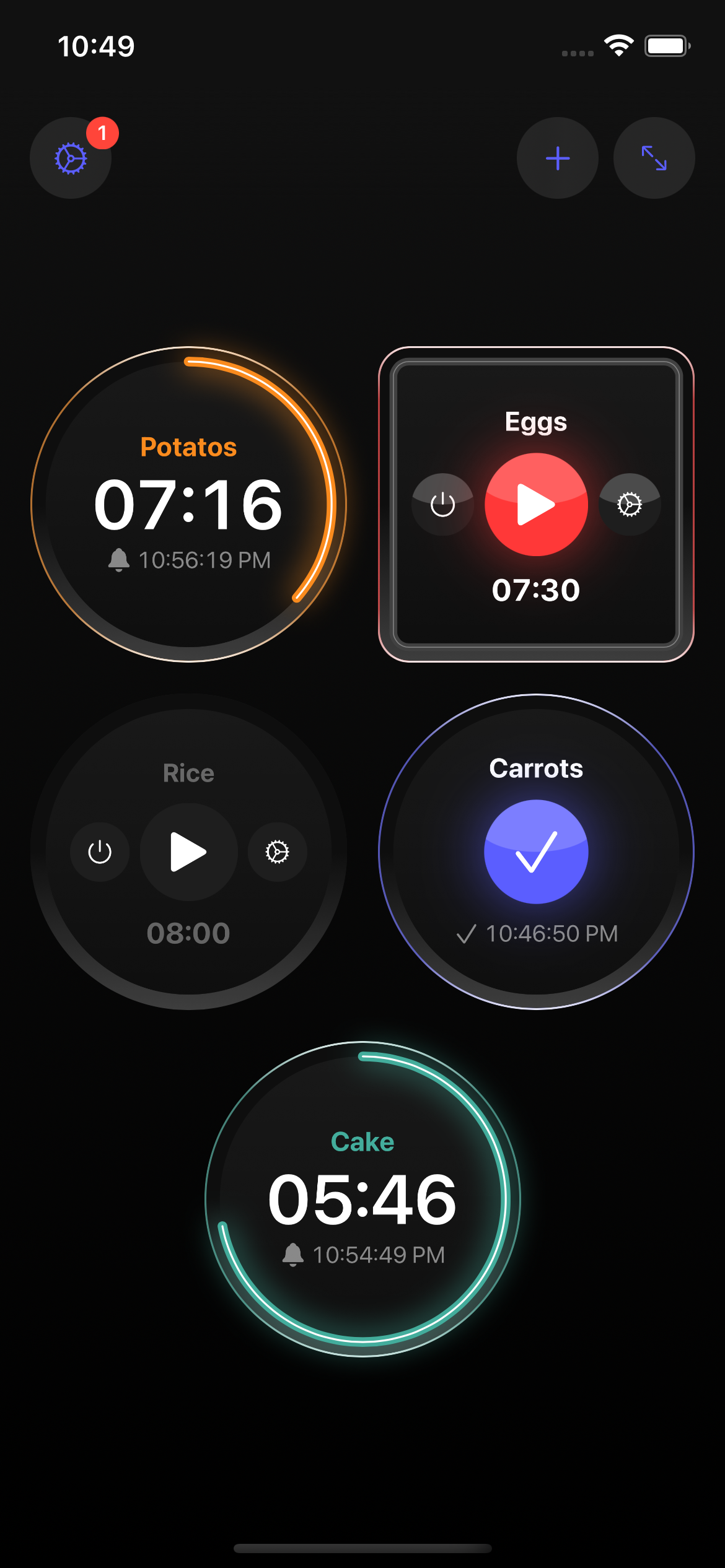725x1568 pixels.
Task: Open app settings with the notification badge
Action: click(71, 159)
